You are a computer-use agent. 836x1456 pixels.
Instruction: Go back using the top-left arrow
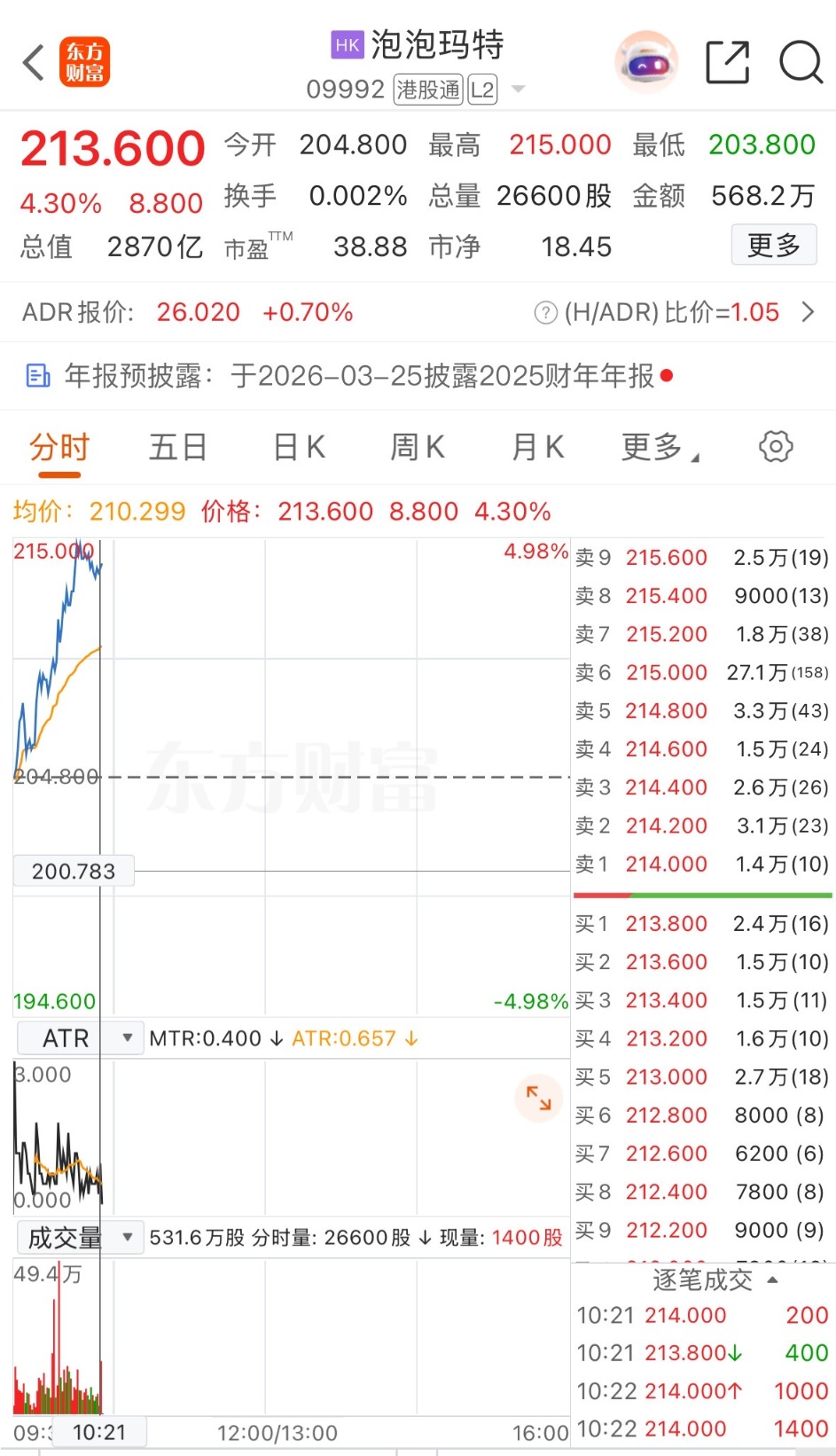point(34,63)
